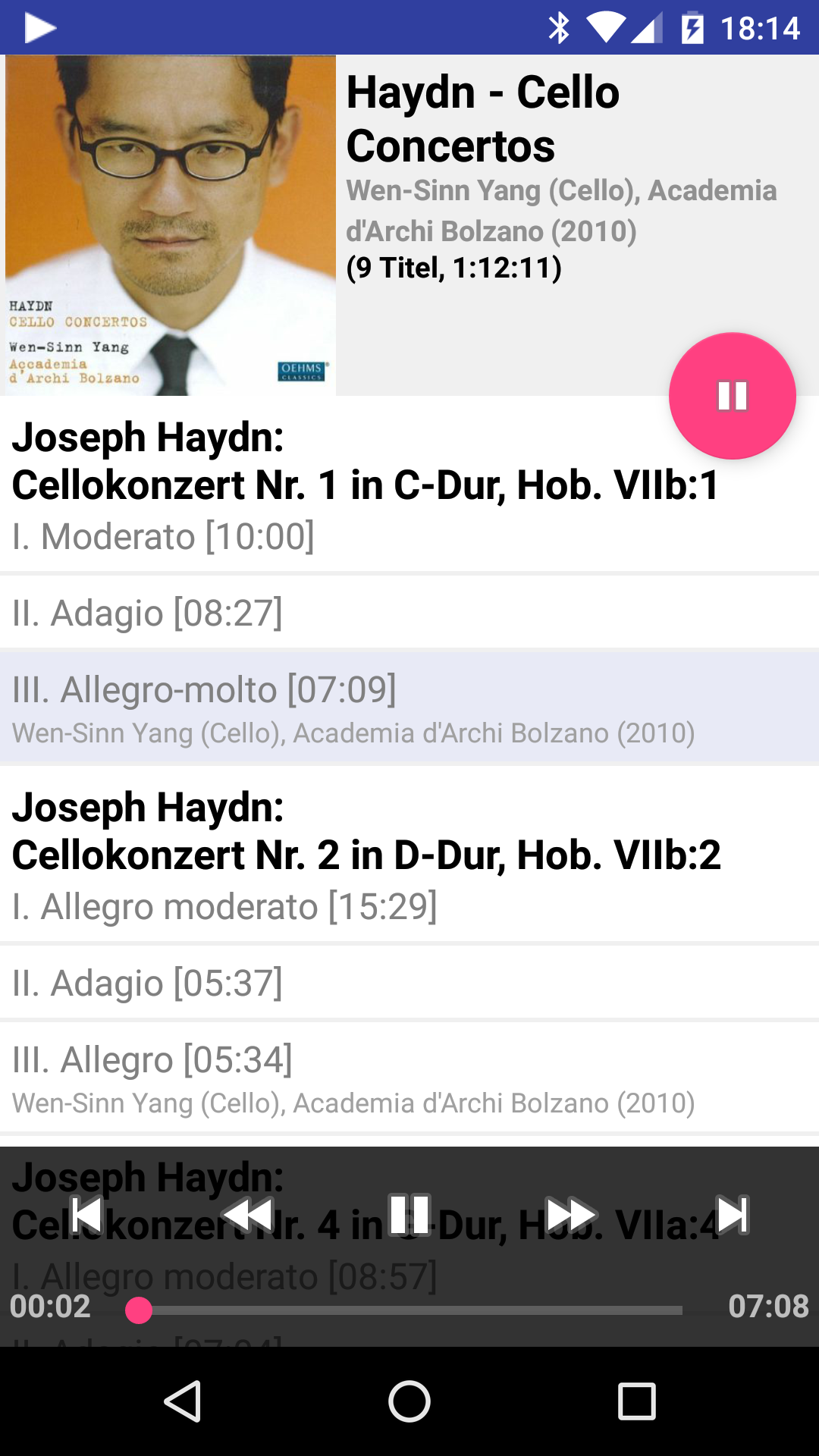
Task: Skip to previous track
Action: [x=86, y=1215]
